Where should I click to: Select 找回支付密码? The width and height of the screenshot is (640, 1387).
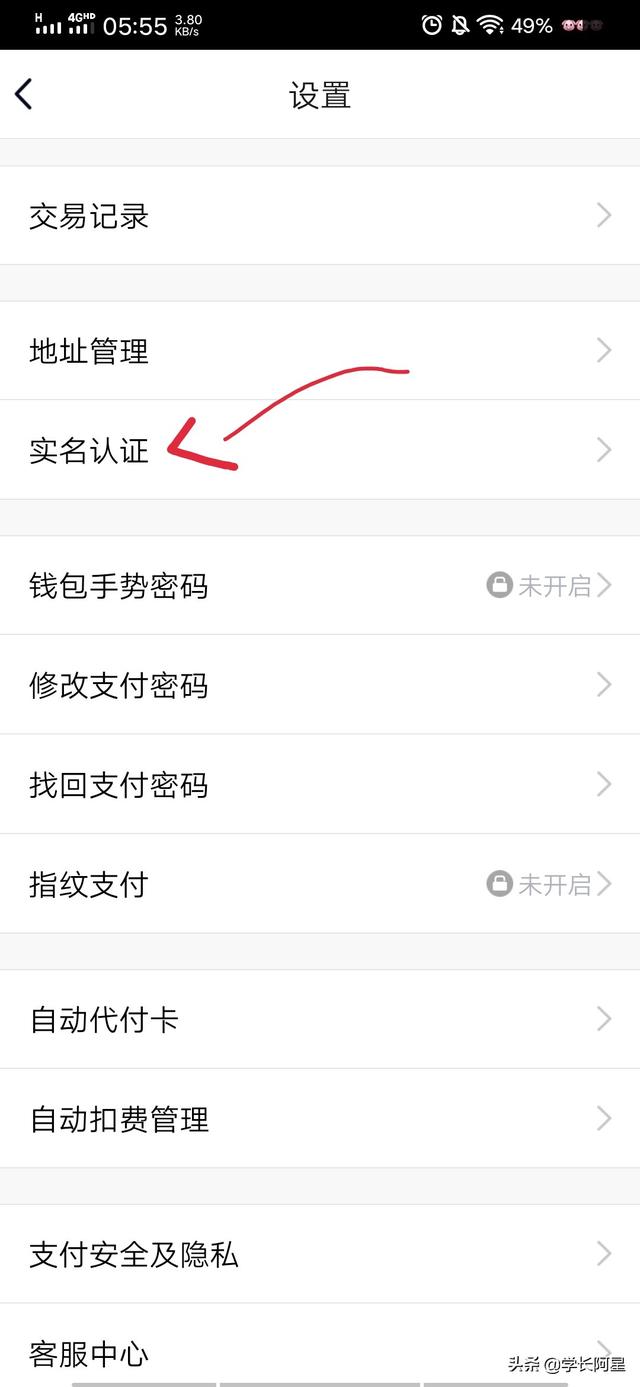(320, 785)
